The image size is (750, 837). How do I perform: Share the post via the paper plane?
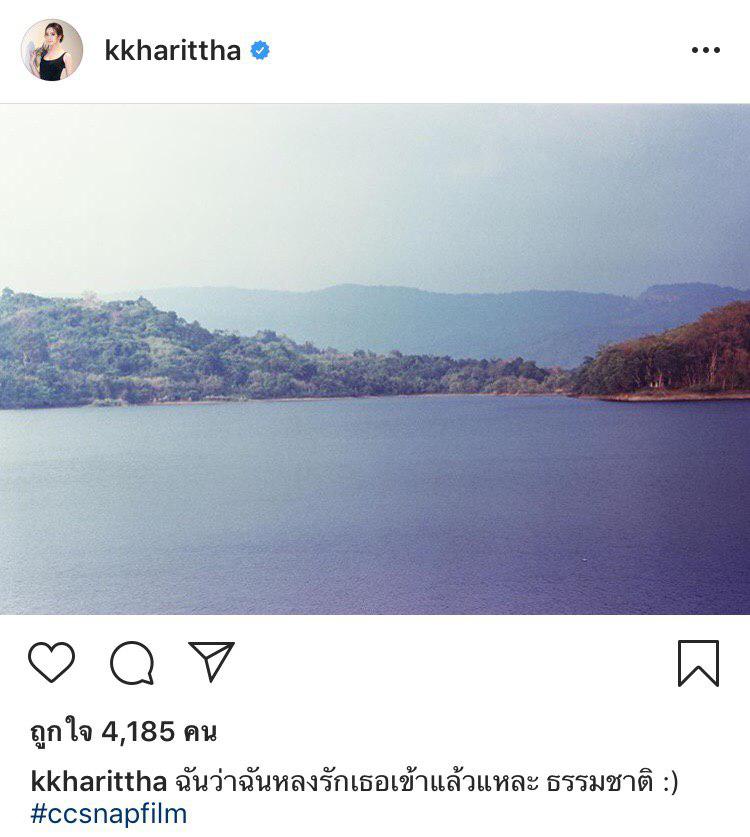[x=211, y=662]
